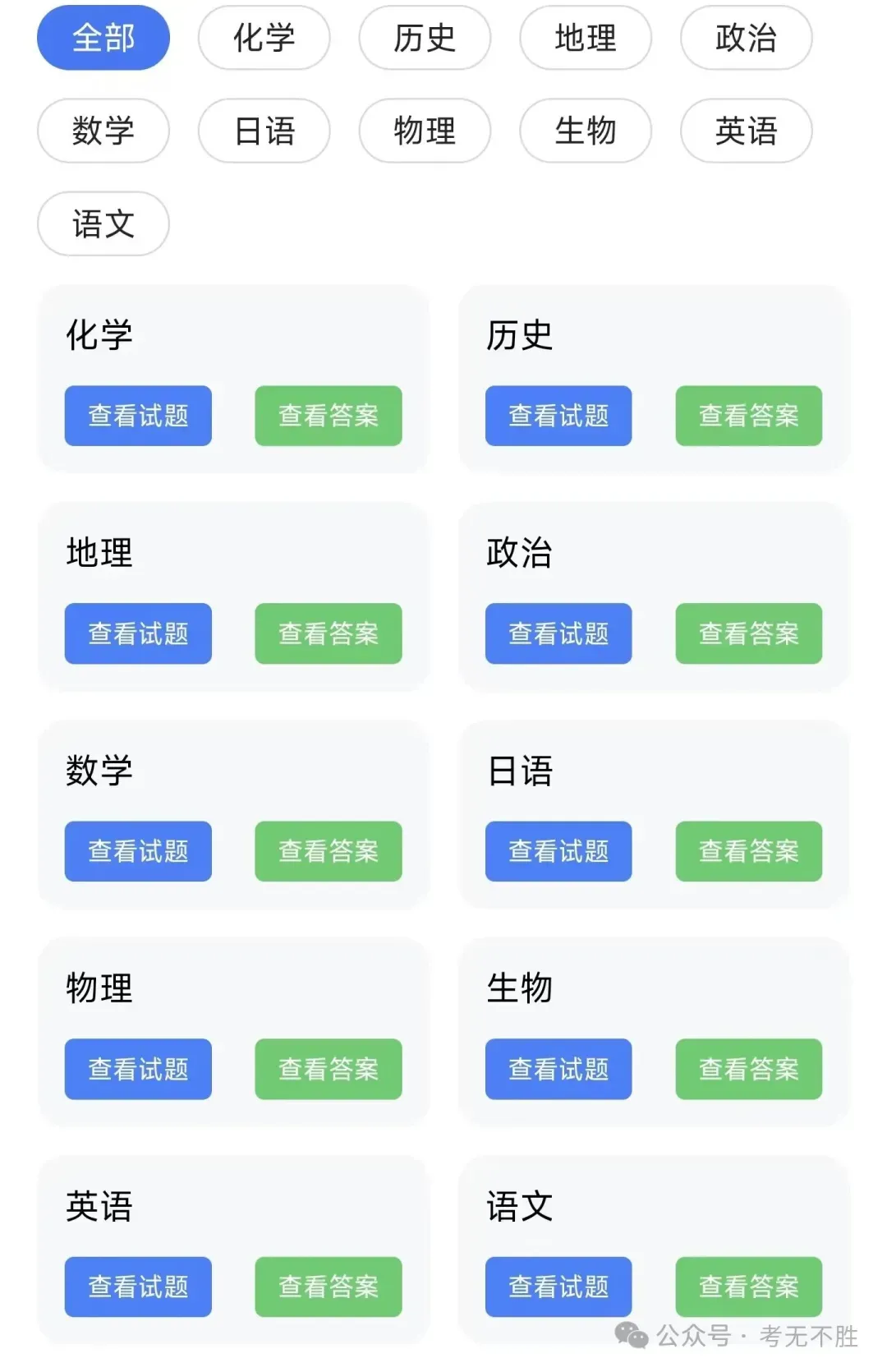View 查看答案 for 历史
Viewport: 887px width, 1372px height.
(749, 416)
